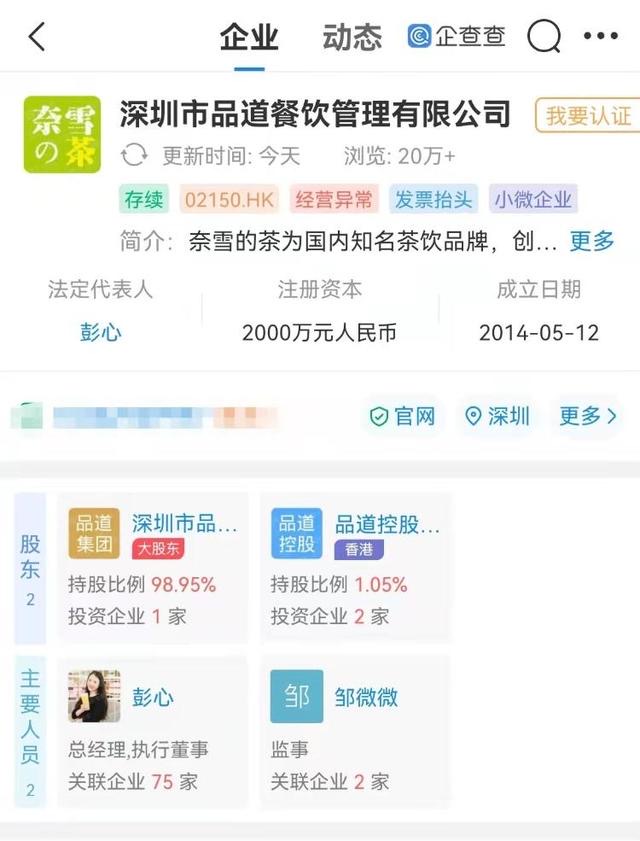Select the 企业 tab
This screenshot has height=841, width=640.
click(249, 37)
